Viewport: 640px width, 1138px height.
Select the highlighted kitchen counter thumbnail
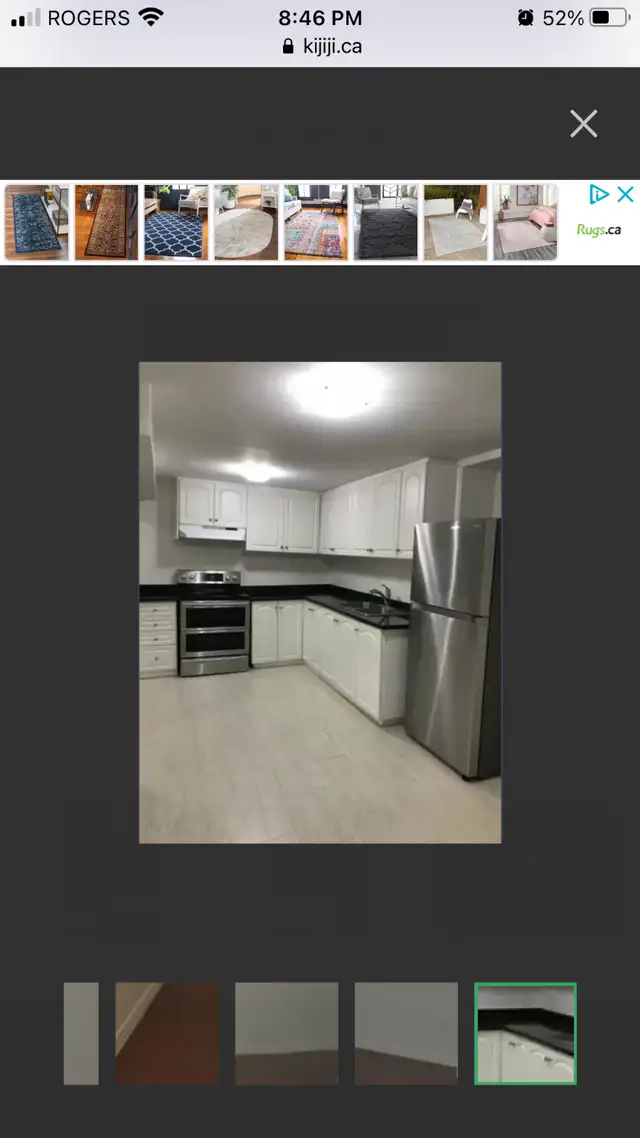tap(525, 1033)
